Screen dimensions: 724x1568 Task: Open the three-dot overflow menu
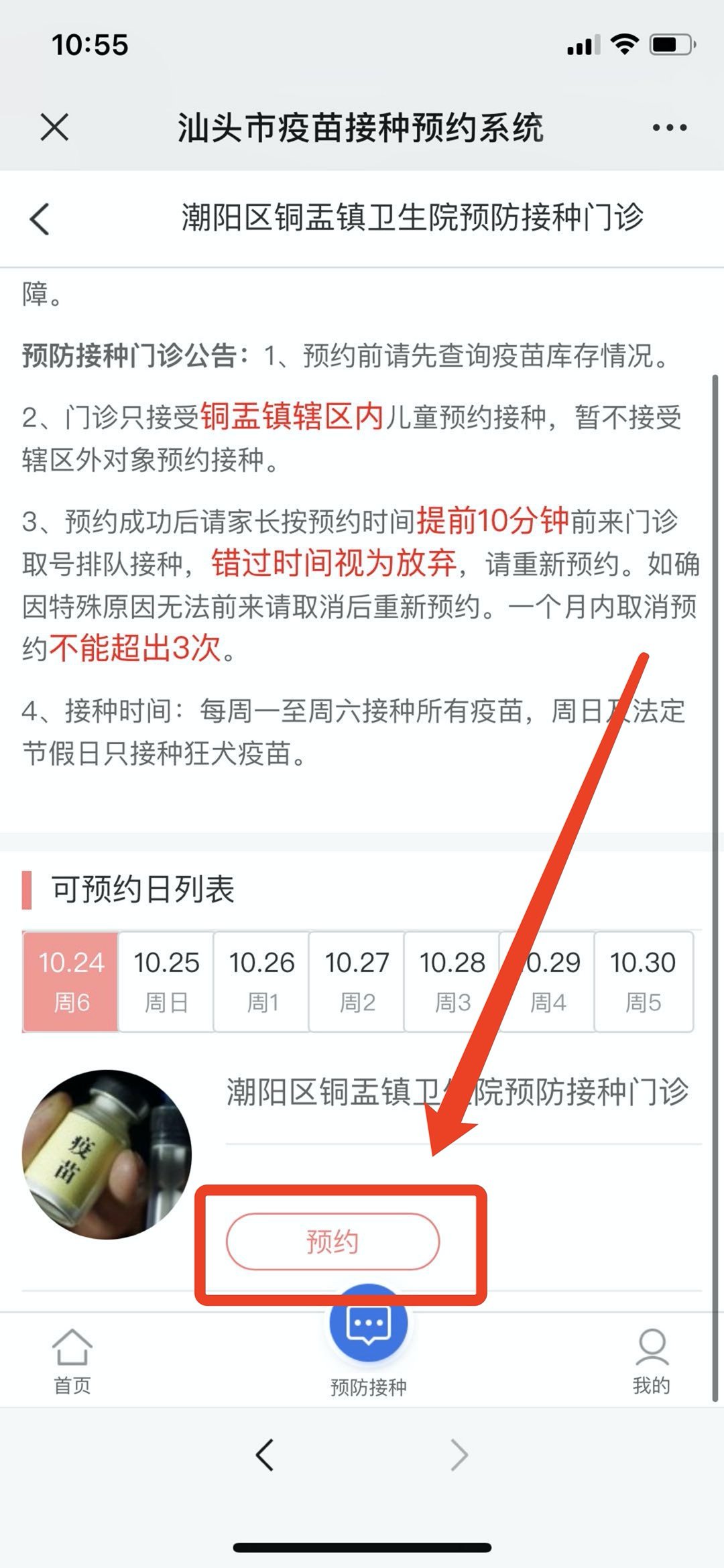669,127
